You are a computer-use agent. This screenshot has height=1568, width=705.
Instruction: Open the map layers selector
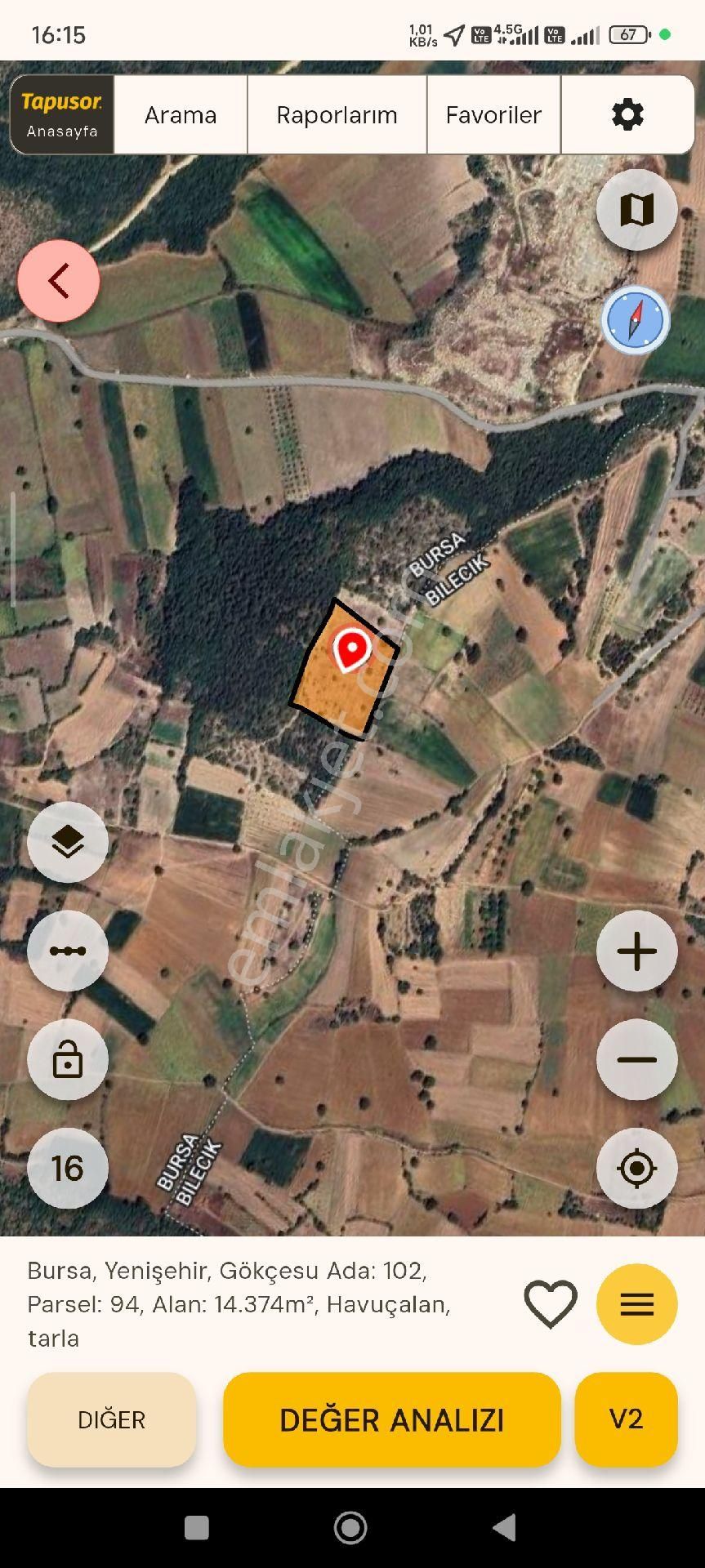point(67,842)
